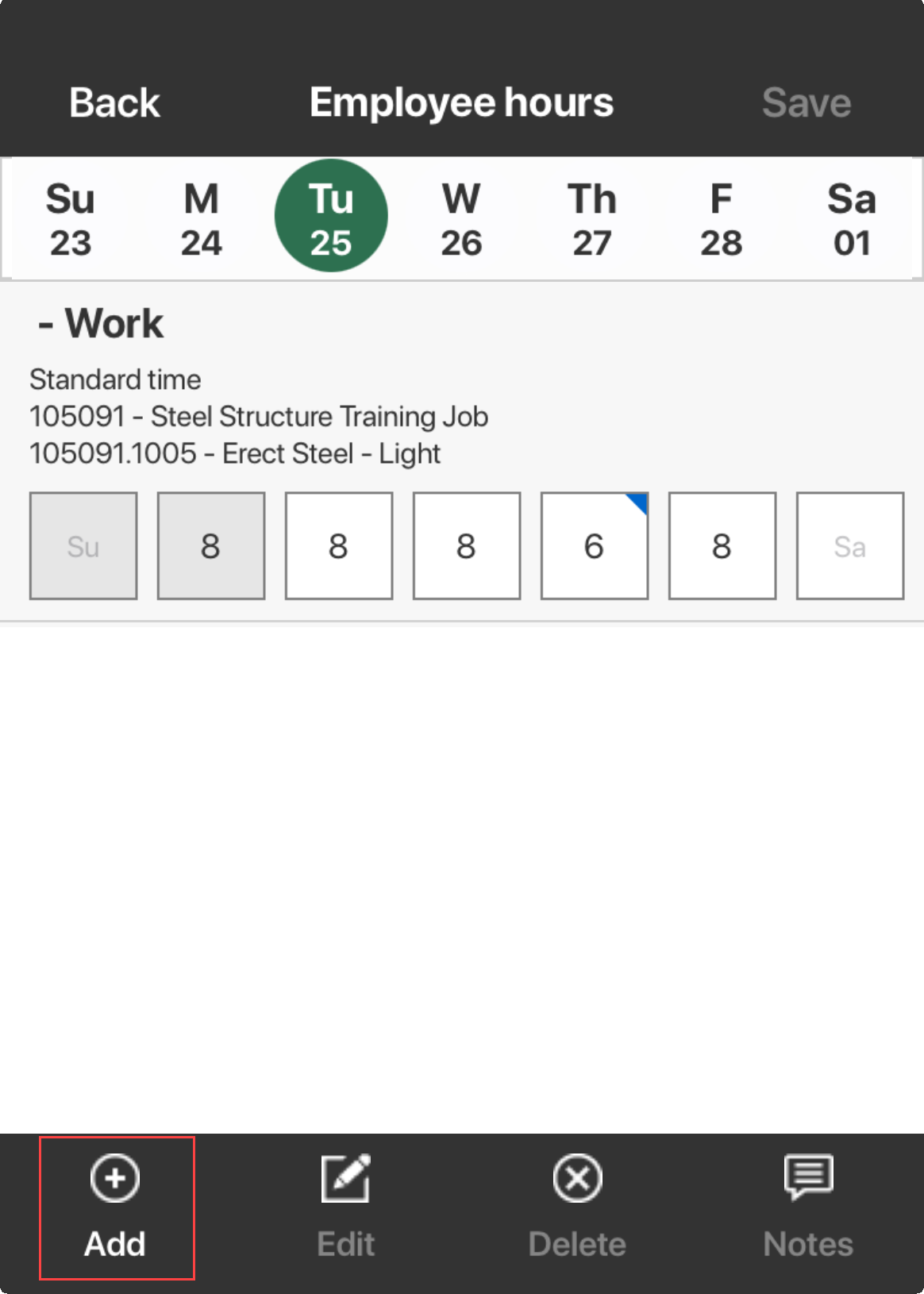Viewport: 924px width, 1294px height.
Task: Tap the Sa hours box
Action: click(x=849, y=546)
